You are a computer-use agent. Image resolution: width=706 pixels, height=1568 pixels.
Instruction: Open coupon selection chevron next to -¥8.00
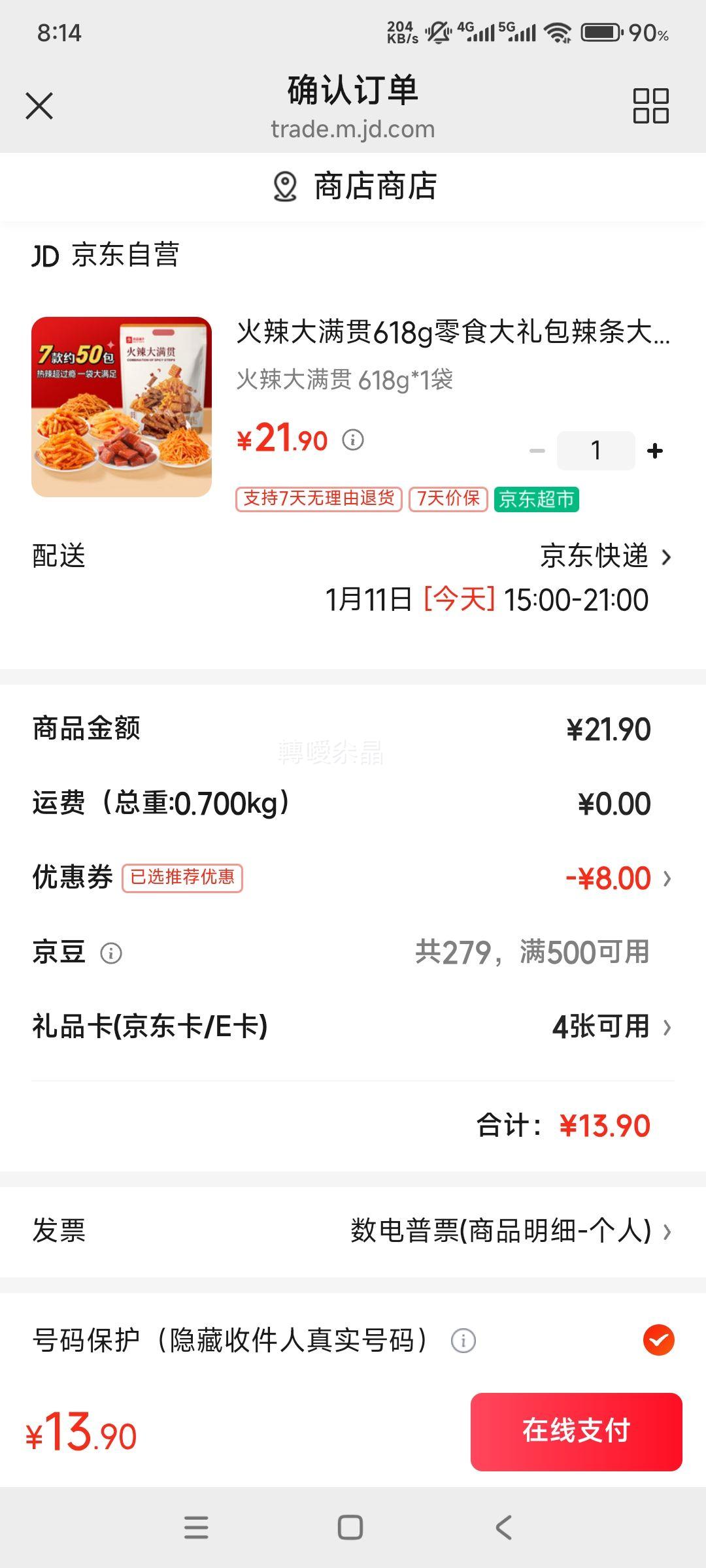tap(668, 879)
